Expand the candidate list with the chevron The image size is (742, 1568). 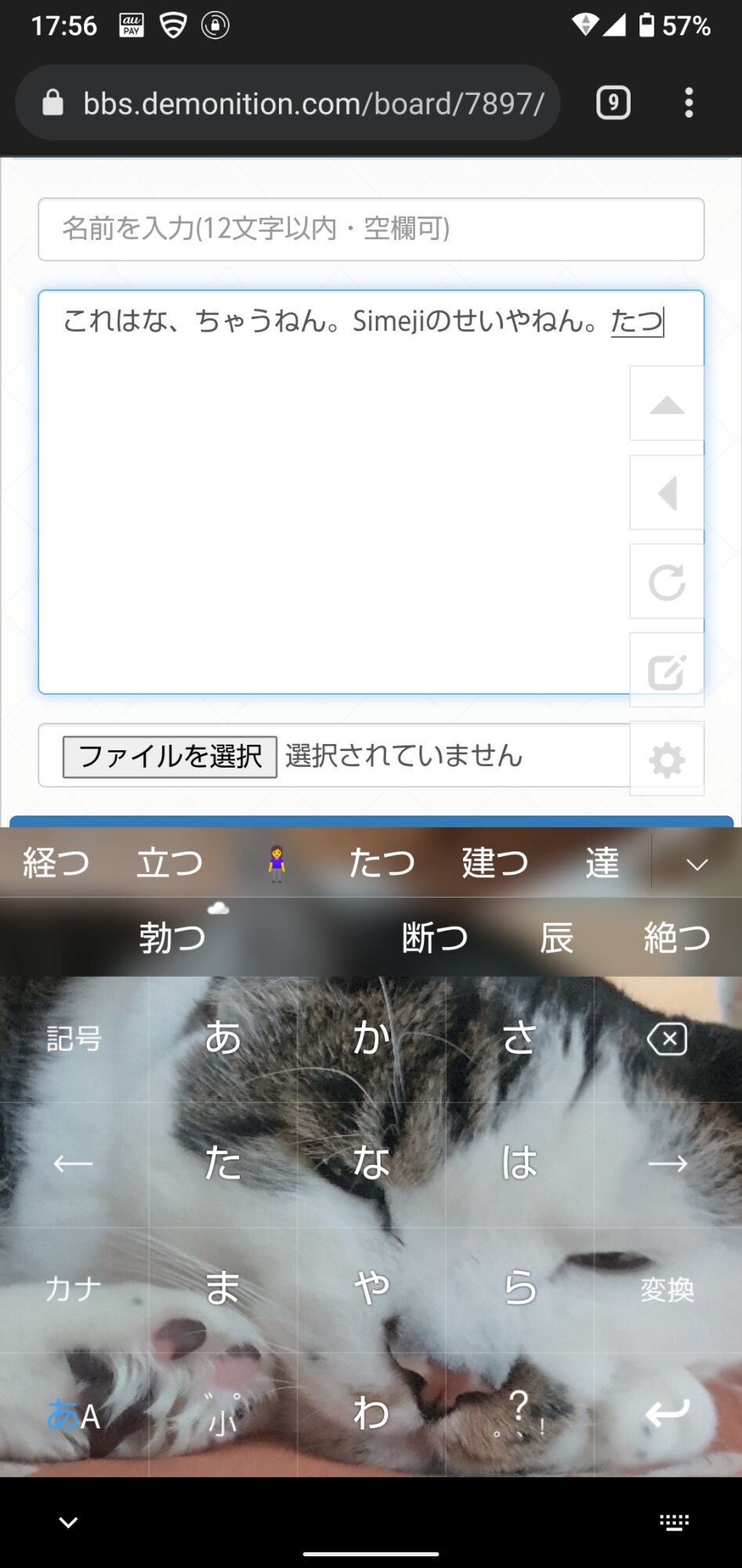697,864
